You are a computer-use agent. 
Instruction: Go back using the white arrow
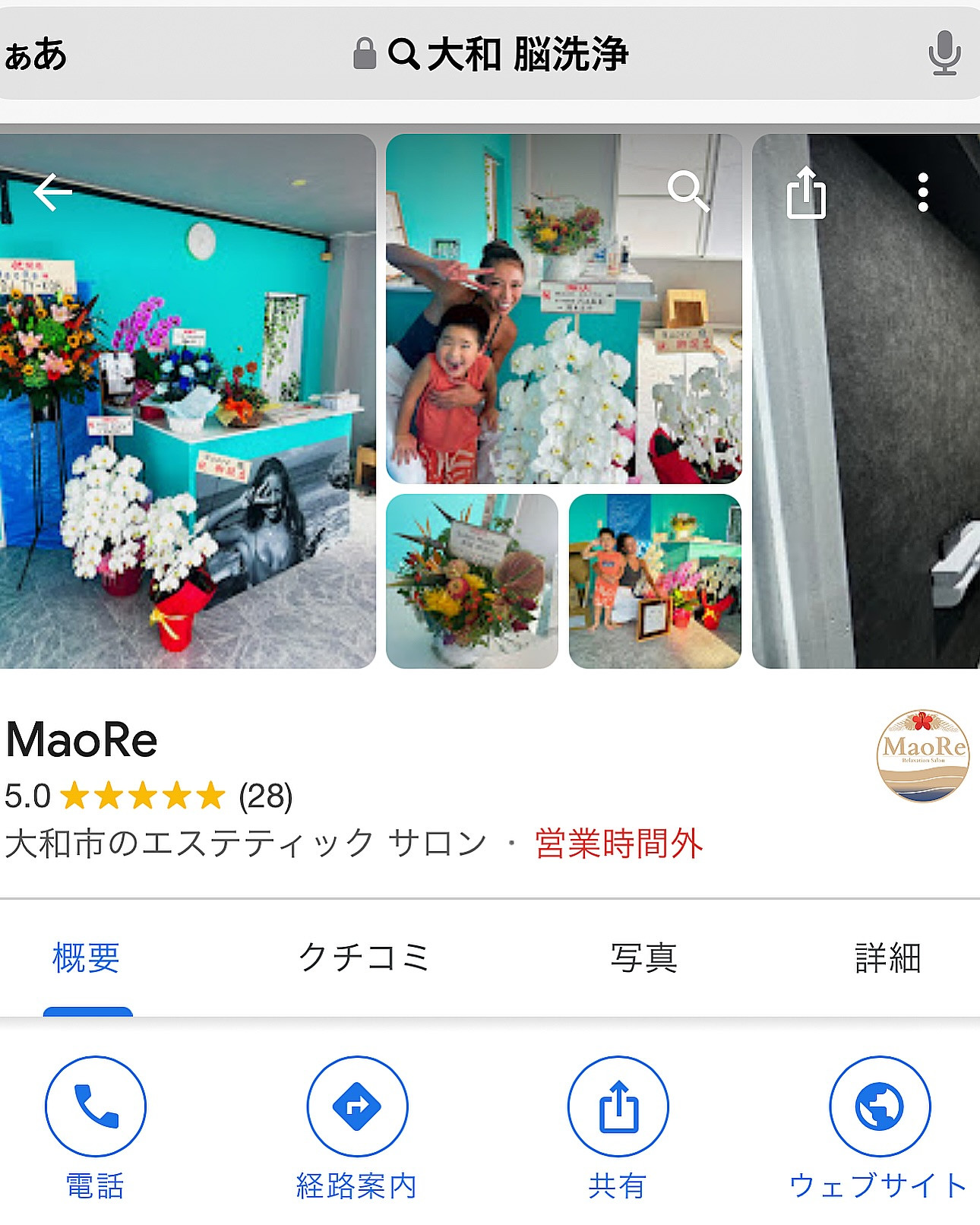point(53,192)
